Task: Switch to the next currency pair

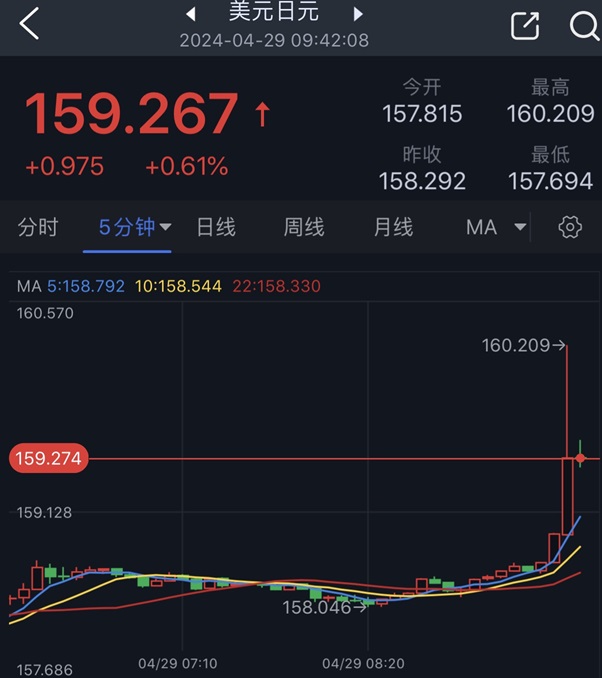Action: coord(358,14)
